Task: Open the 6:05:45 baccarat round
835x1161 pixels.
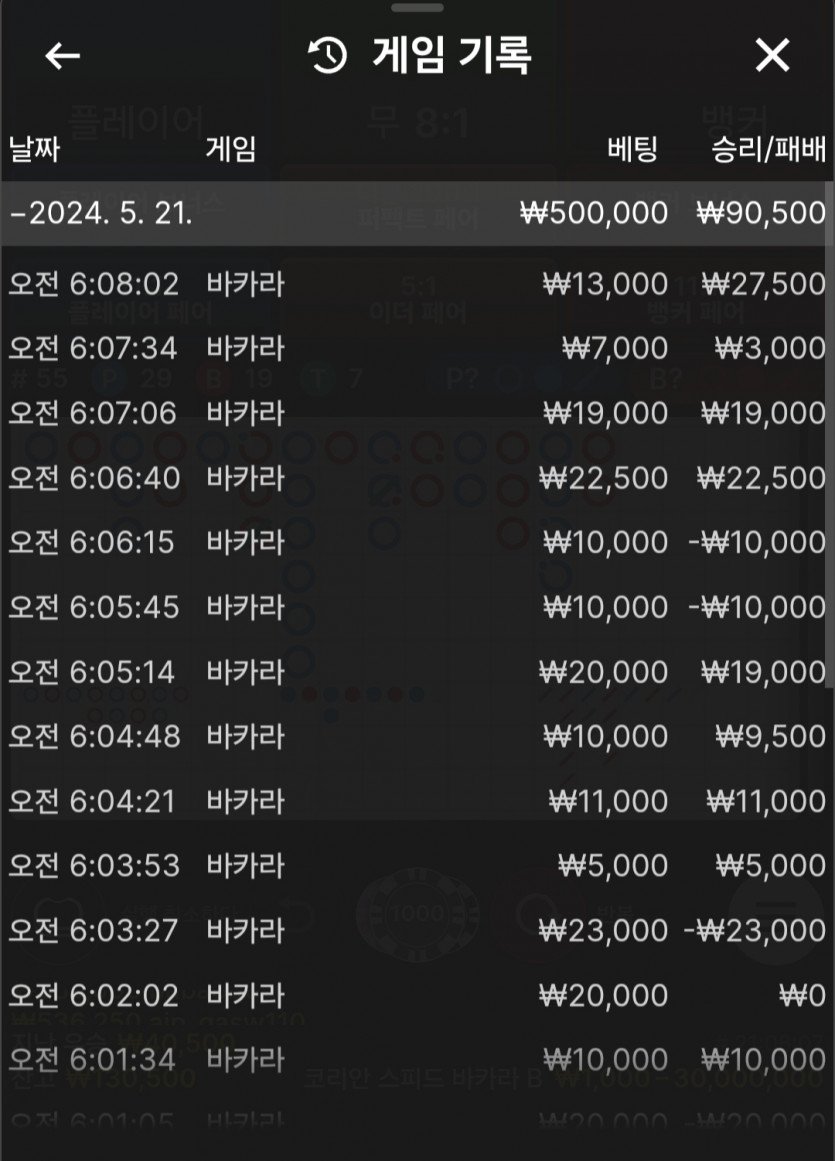Action: (x=417, y=607)
